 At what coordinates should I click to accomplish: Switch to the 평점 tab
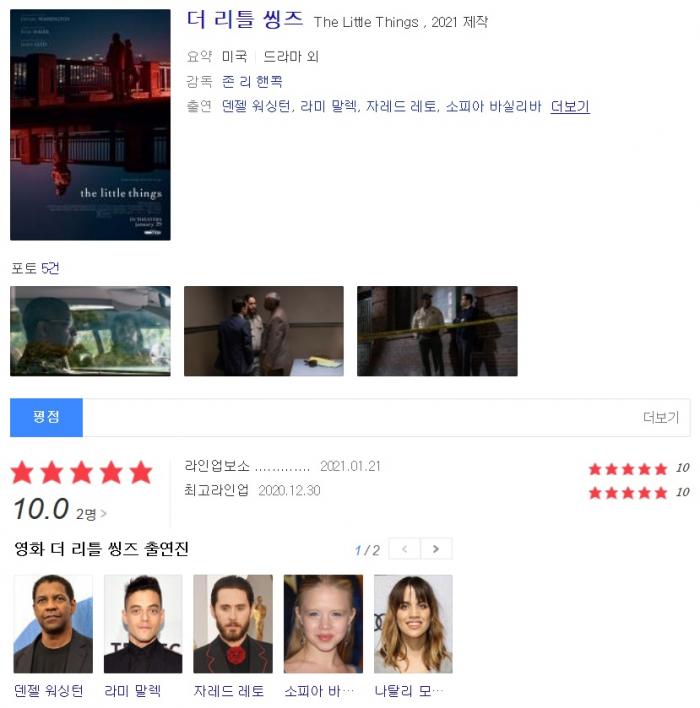[46, 417]
